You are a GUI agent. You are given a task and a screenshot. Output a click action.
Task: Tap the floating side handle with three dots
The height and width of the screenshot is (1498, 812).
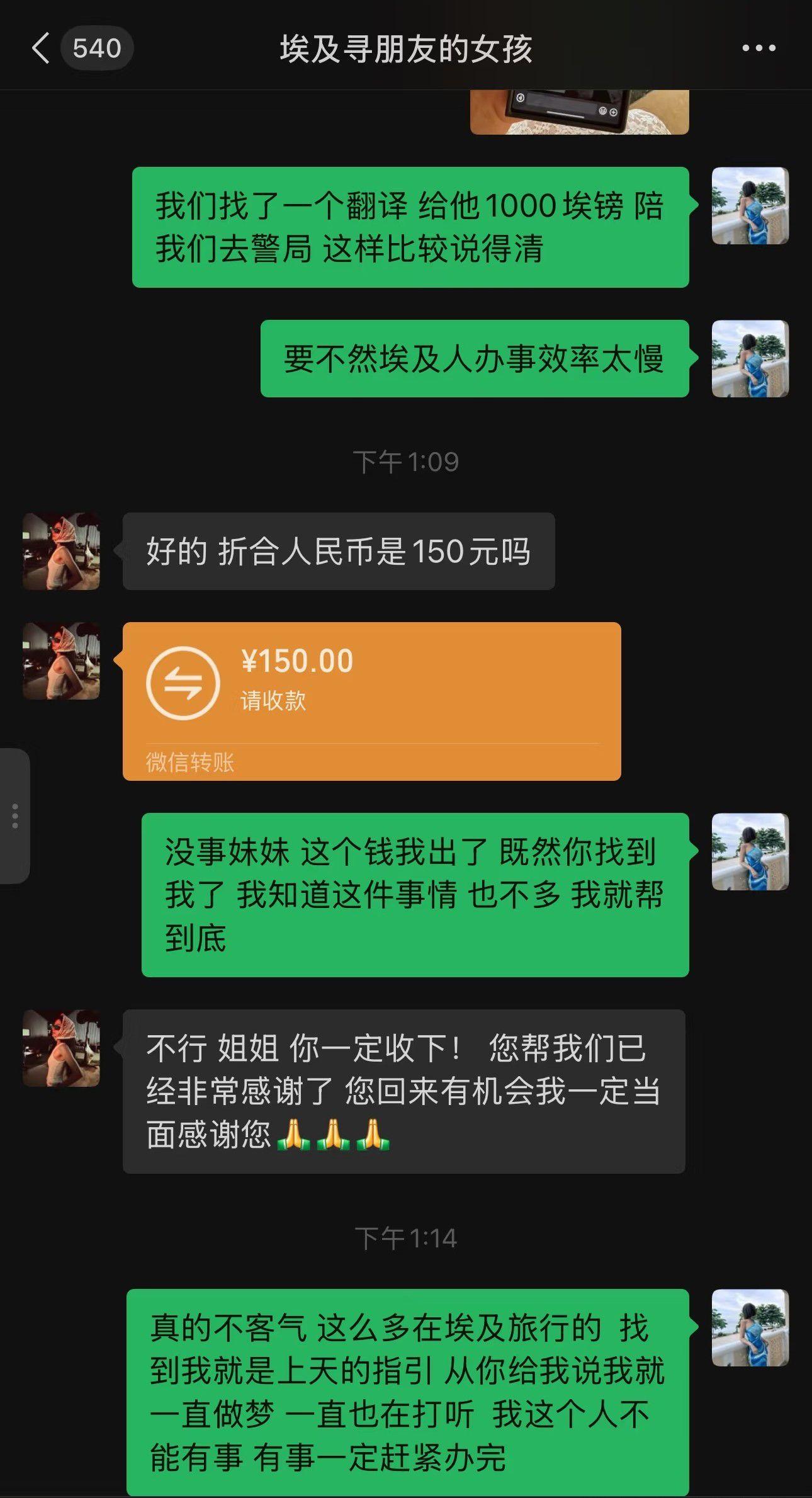(15, 815)
